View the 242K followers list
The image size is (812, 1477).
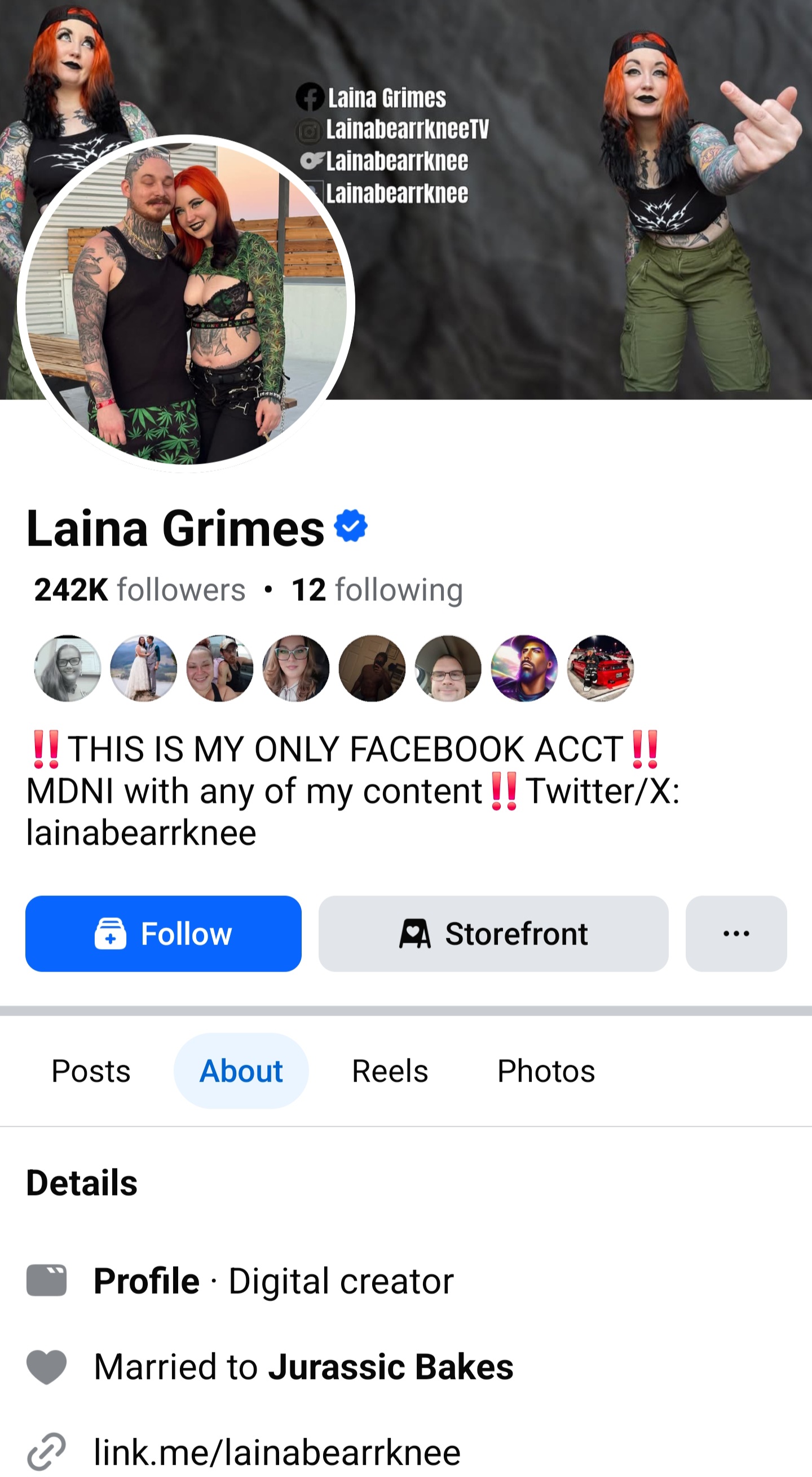(140, 590)
